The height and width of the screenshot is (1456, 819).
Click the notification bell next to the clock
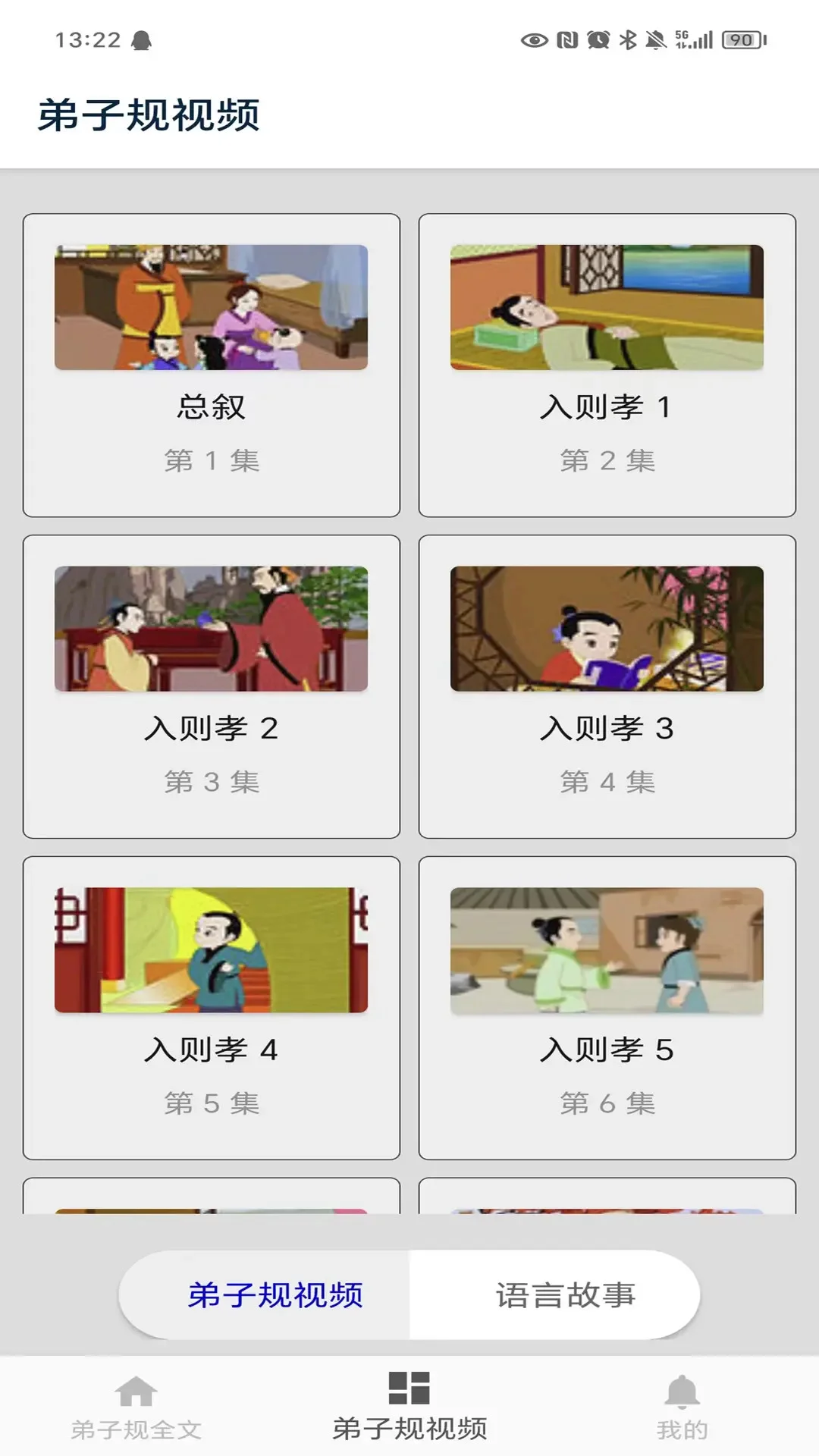point(140,39)
